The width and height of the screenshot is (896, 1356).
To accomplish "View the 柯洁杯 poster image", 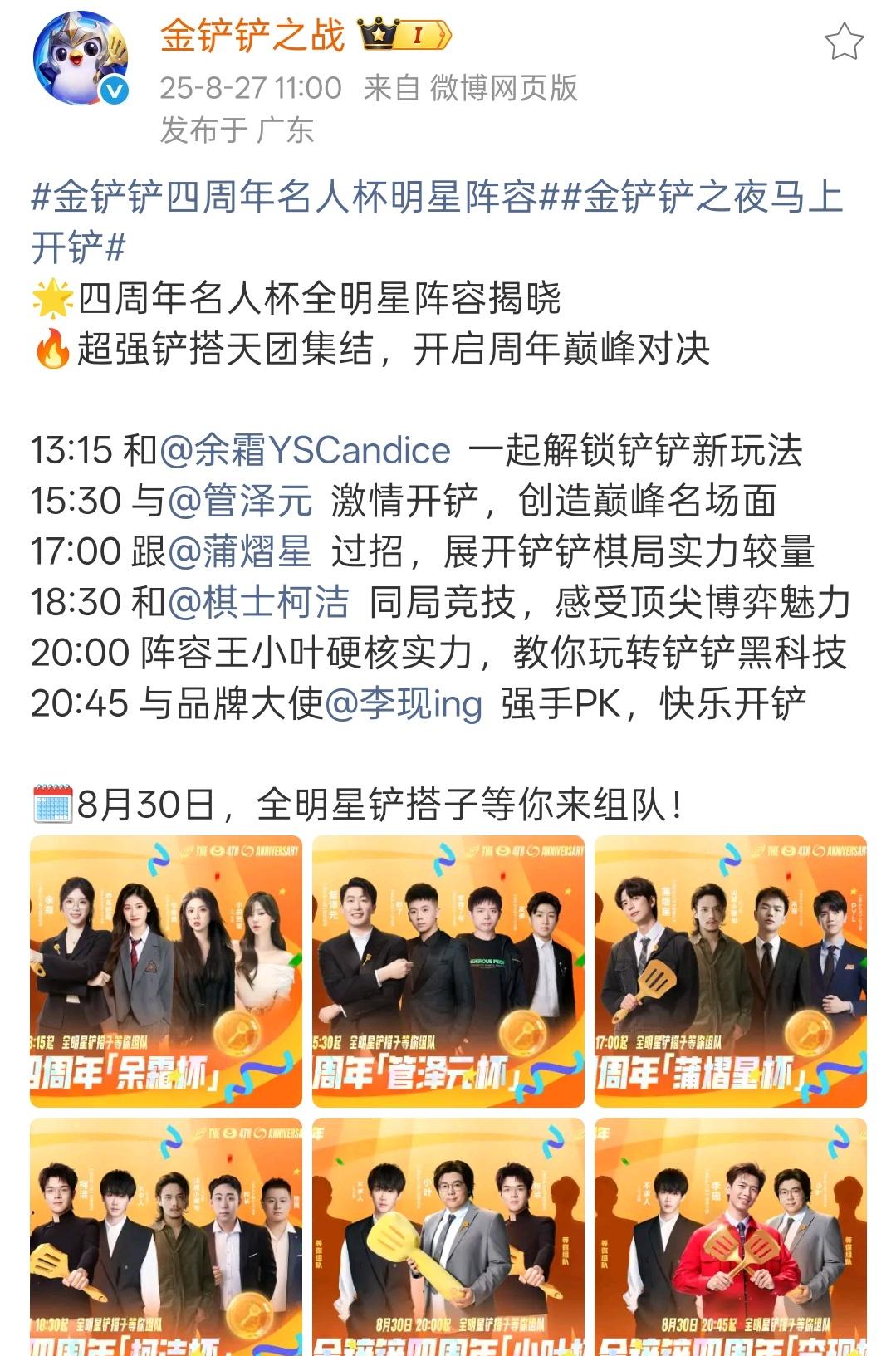I will click(166, 1236).
